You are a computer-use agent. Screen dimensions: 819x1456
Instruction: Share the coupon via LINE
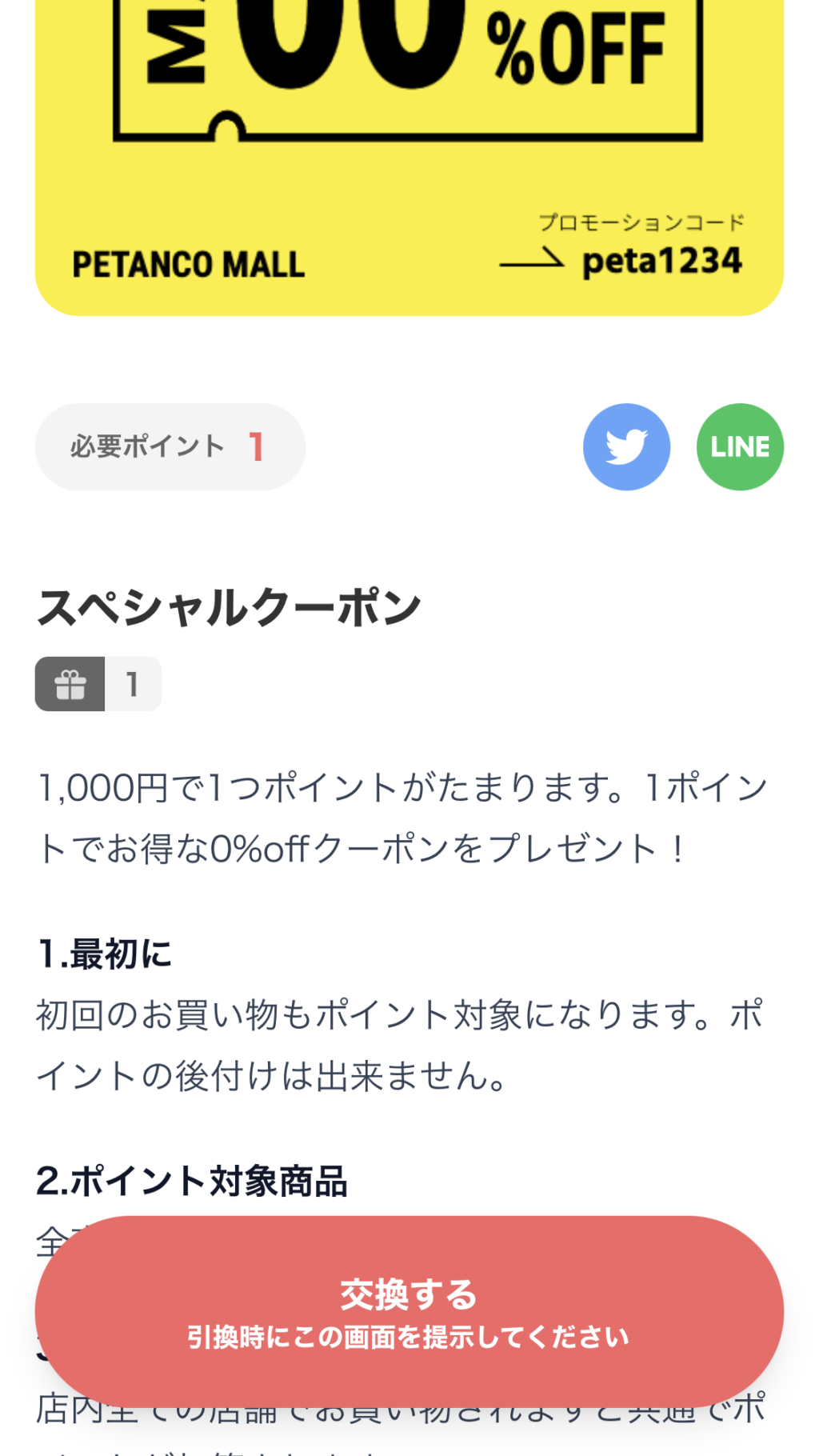[x=740, y=446]
